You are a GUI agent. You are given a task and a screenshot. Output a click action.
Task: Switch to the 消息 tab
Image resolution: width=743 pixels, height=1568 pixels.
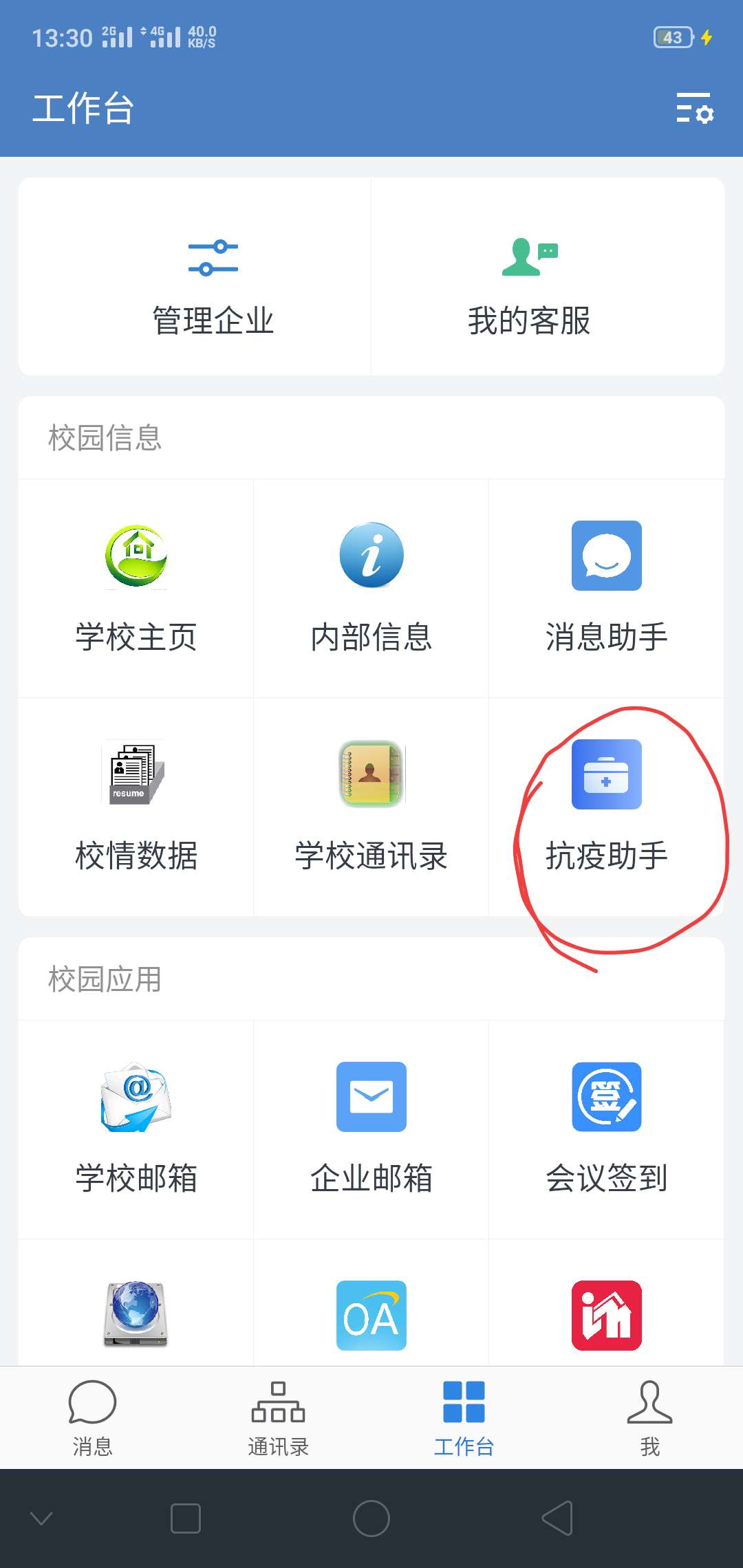click(93, 1418)
